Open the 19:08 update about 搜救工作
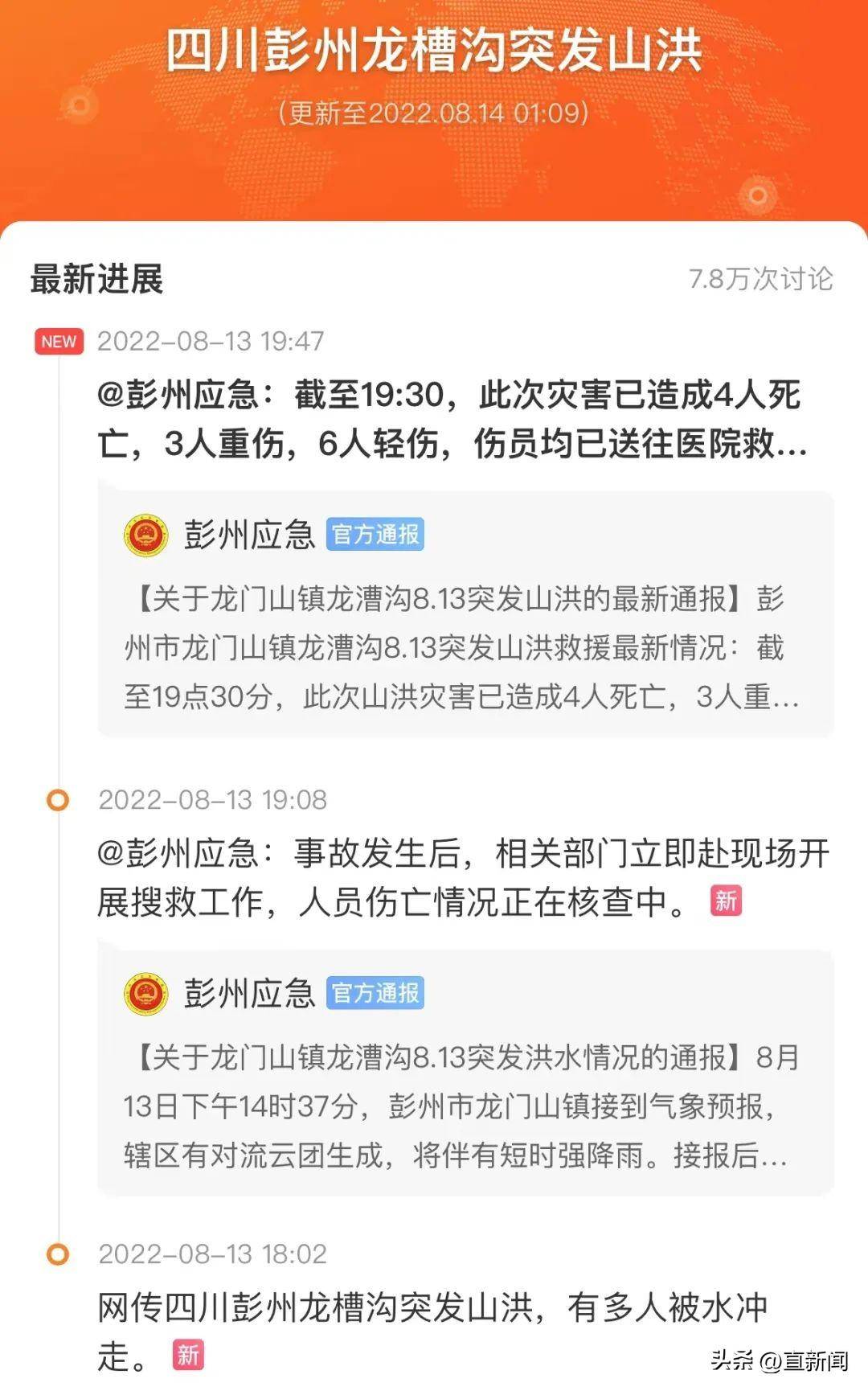 pyautogui.click(x=462, y=877)
